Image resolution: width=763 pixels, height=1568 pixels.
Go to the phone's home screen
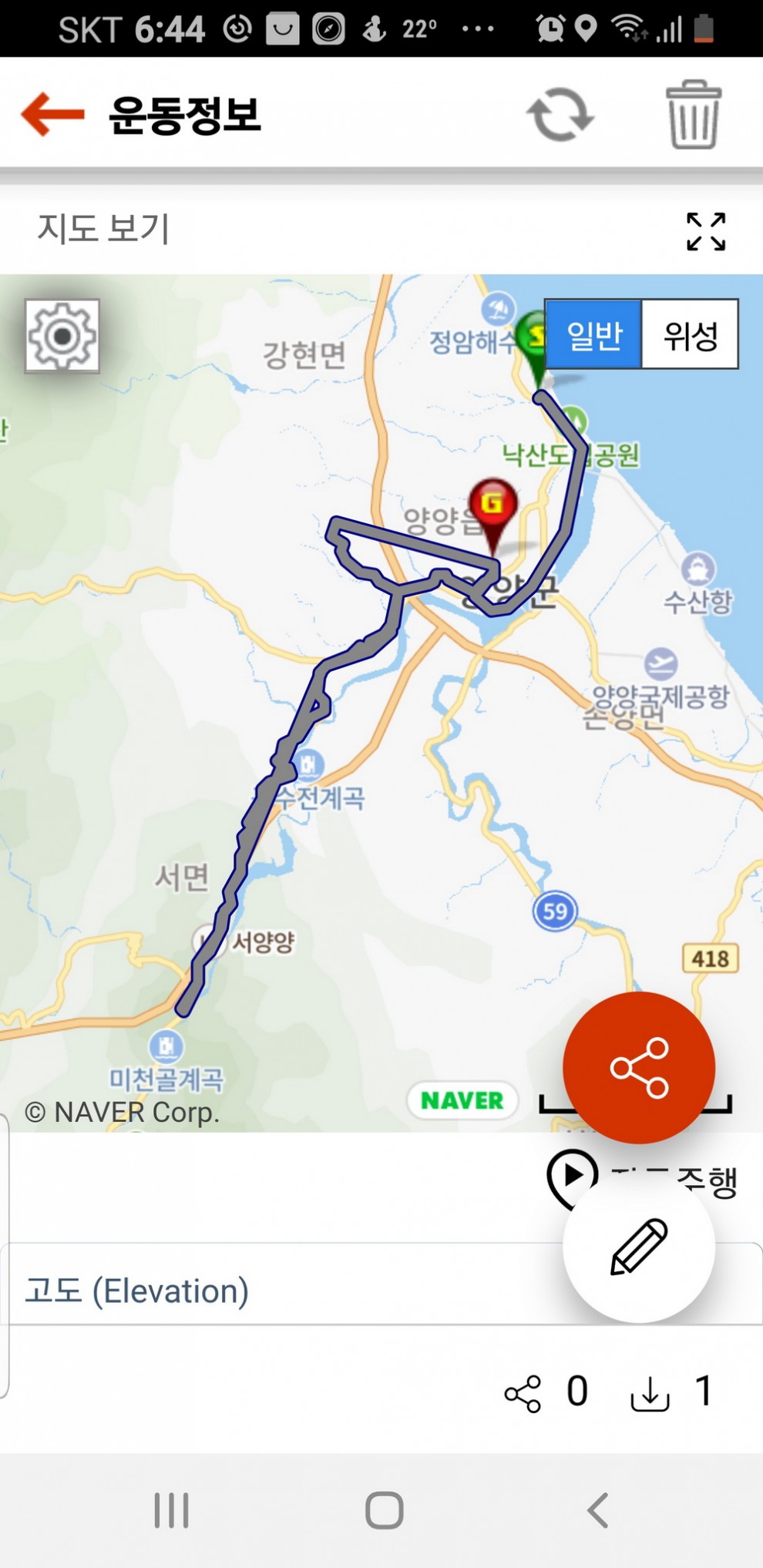point(384,1510)
